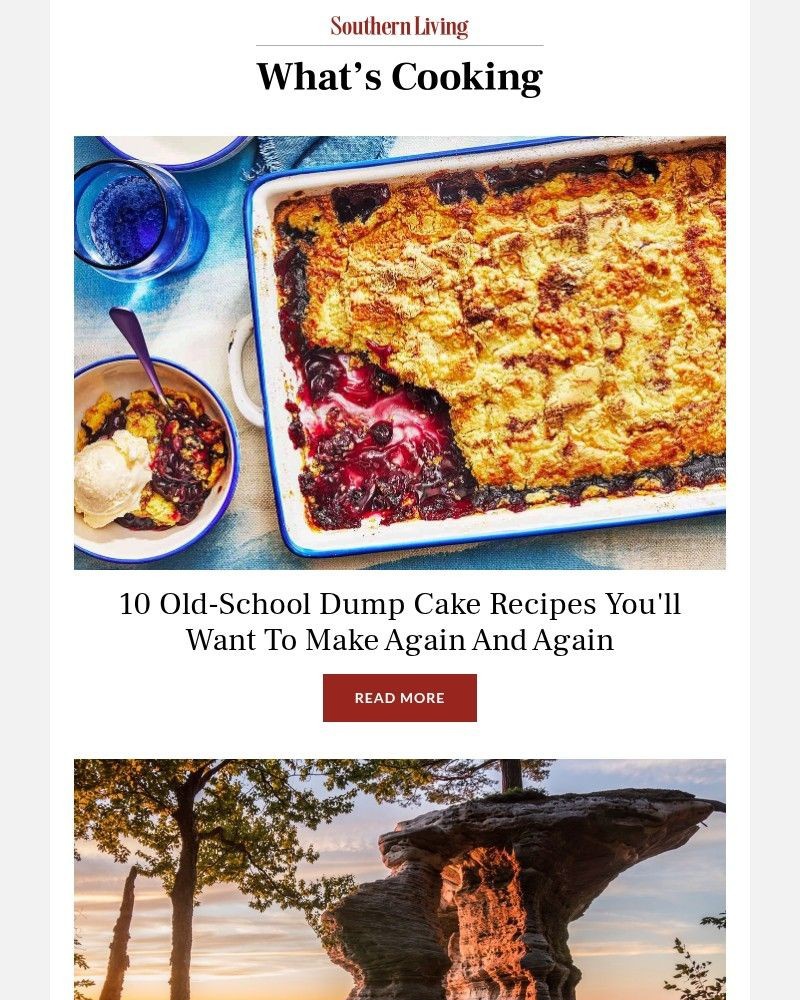Viewport: 800px width, 1000px height.
Task: Open the Southern Living homepage via masthead
Action: click(x=399, y=25)
